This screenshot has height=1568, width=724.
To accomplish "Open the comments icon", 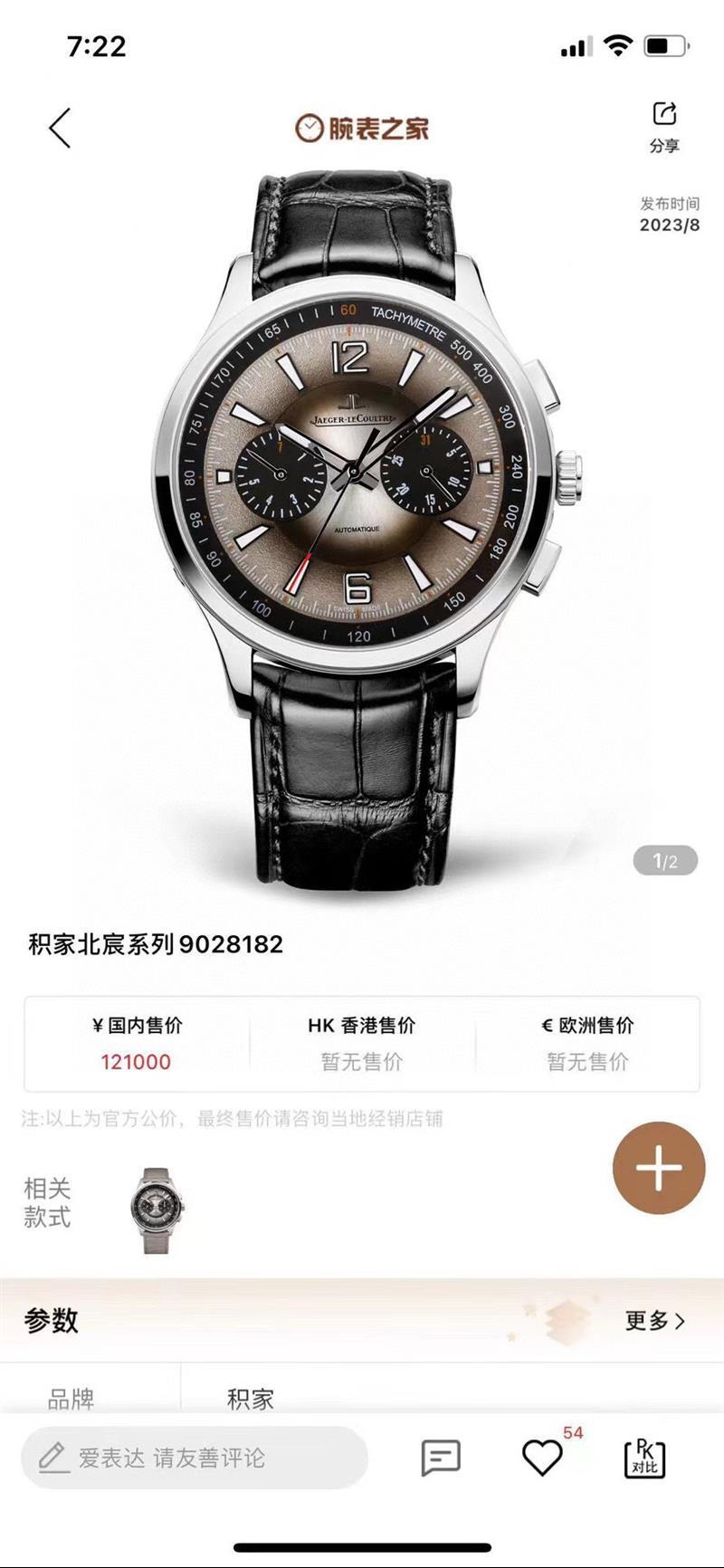I will (x=441, y=1458).
